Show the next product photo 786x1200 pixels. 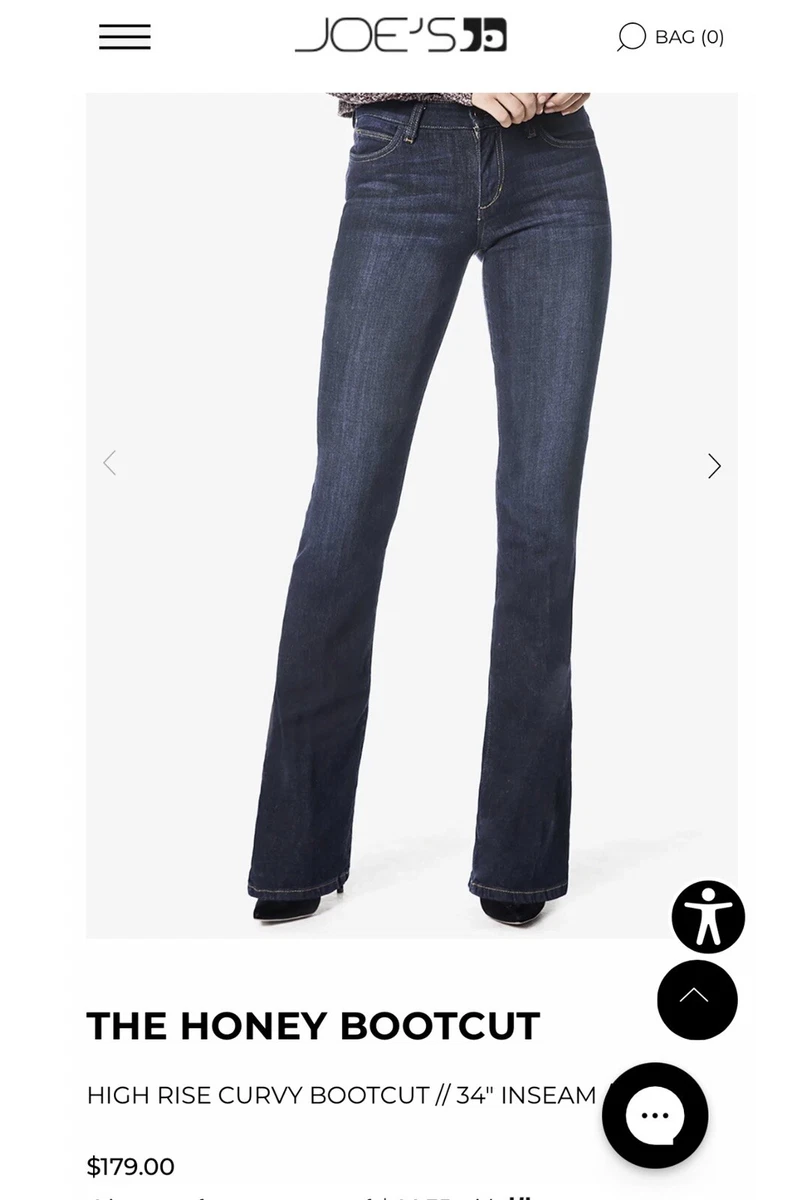[714, 466]
